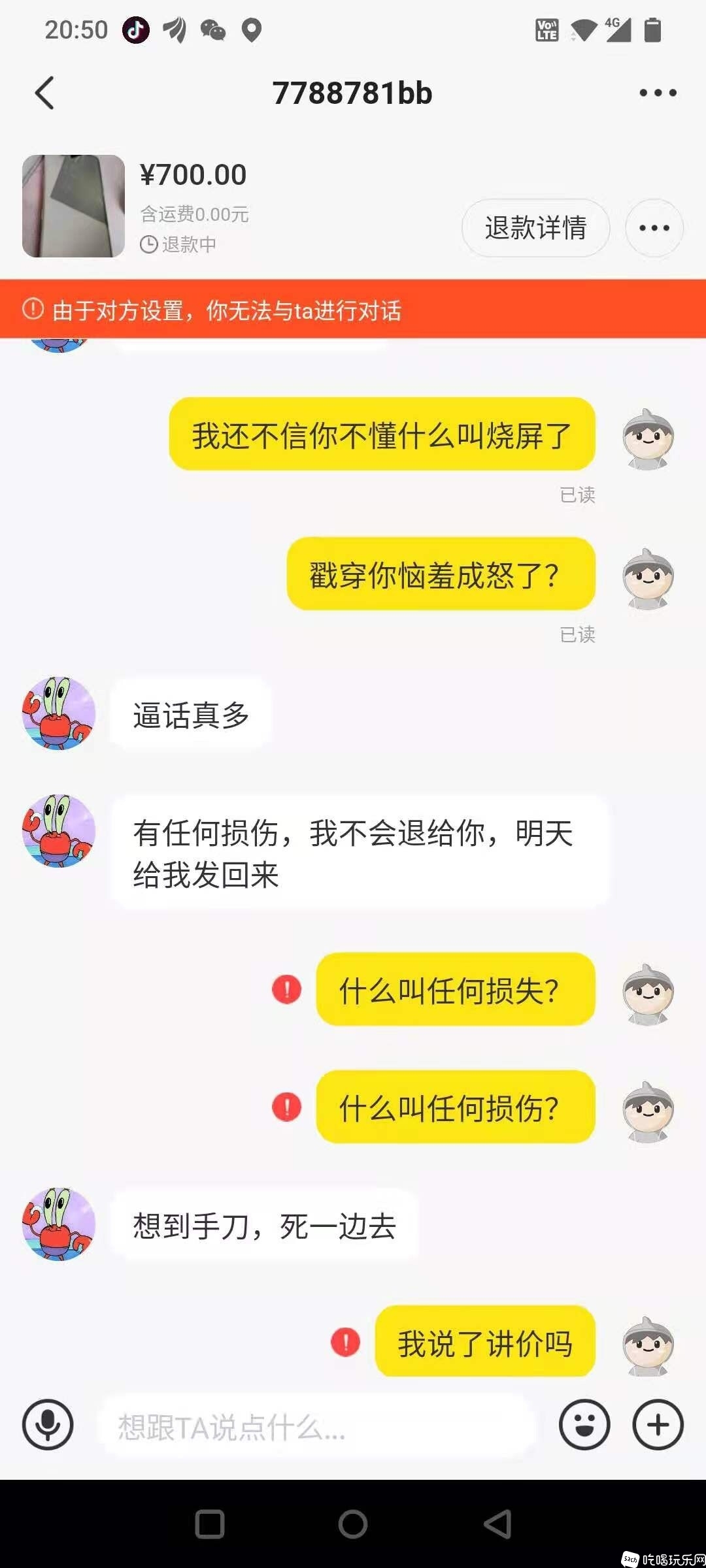Tap the crab avatar next to 逼话真多
Viewport: 706px width, 1568px height.
tap(59, 713)
